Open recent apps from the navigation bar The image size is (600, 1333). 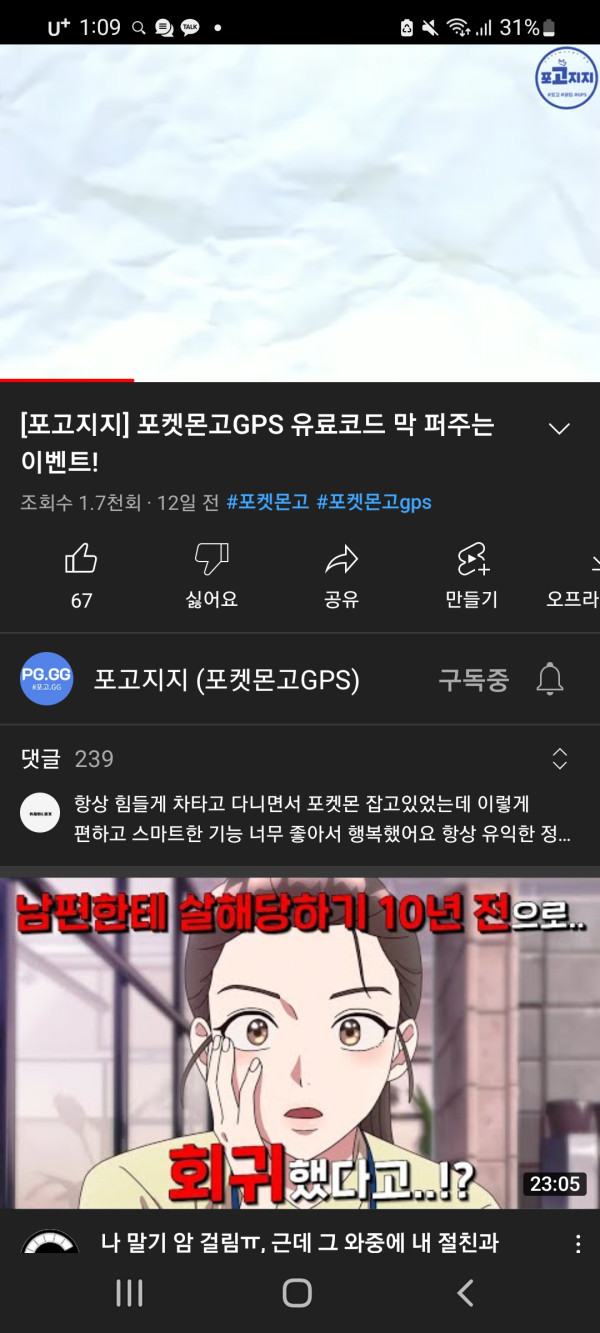[130, 1293]
